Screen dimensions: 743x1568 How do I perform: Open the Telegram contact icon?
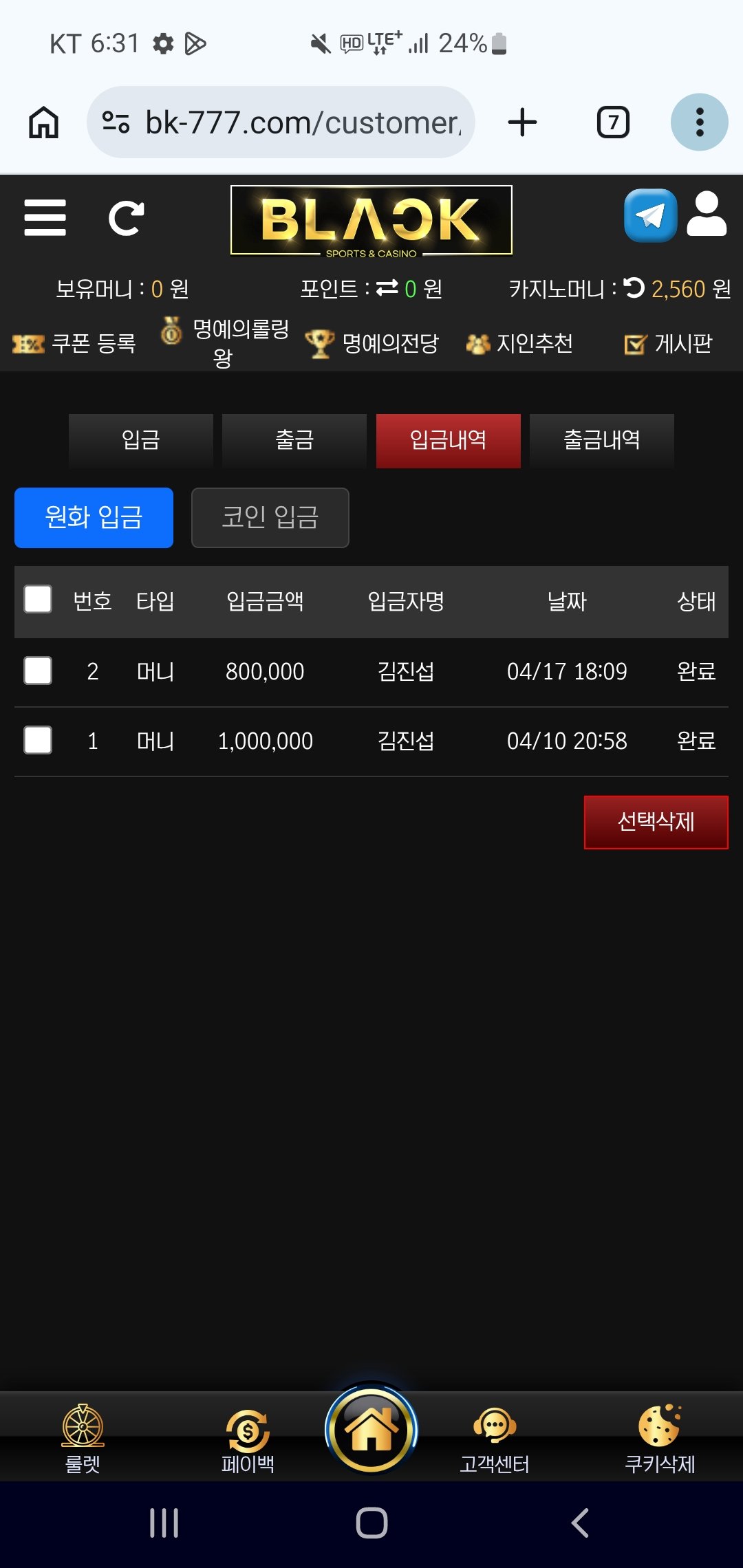[650, 215]
